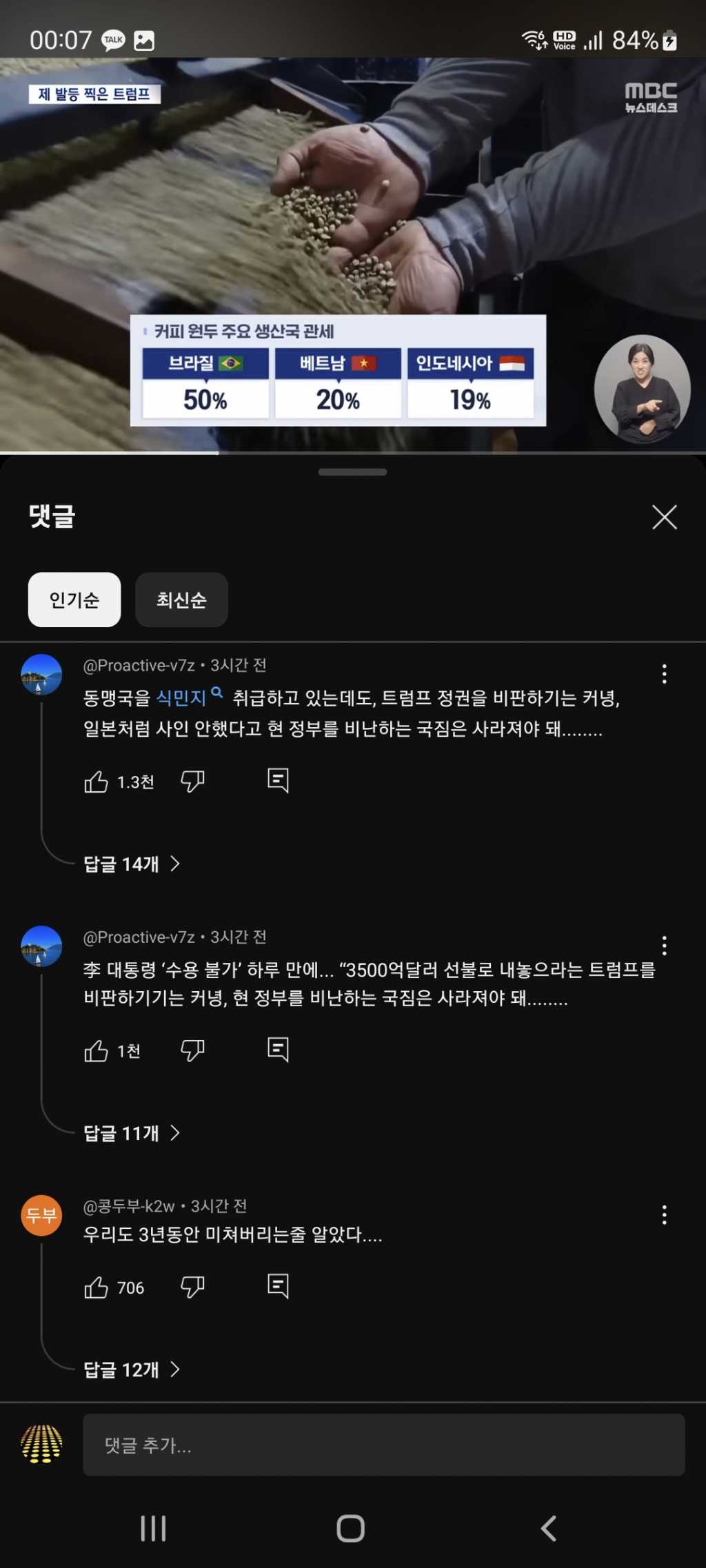Open options menu for the 동맹국을 comment
706x1568 pixels.
click(664, 673)
